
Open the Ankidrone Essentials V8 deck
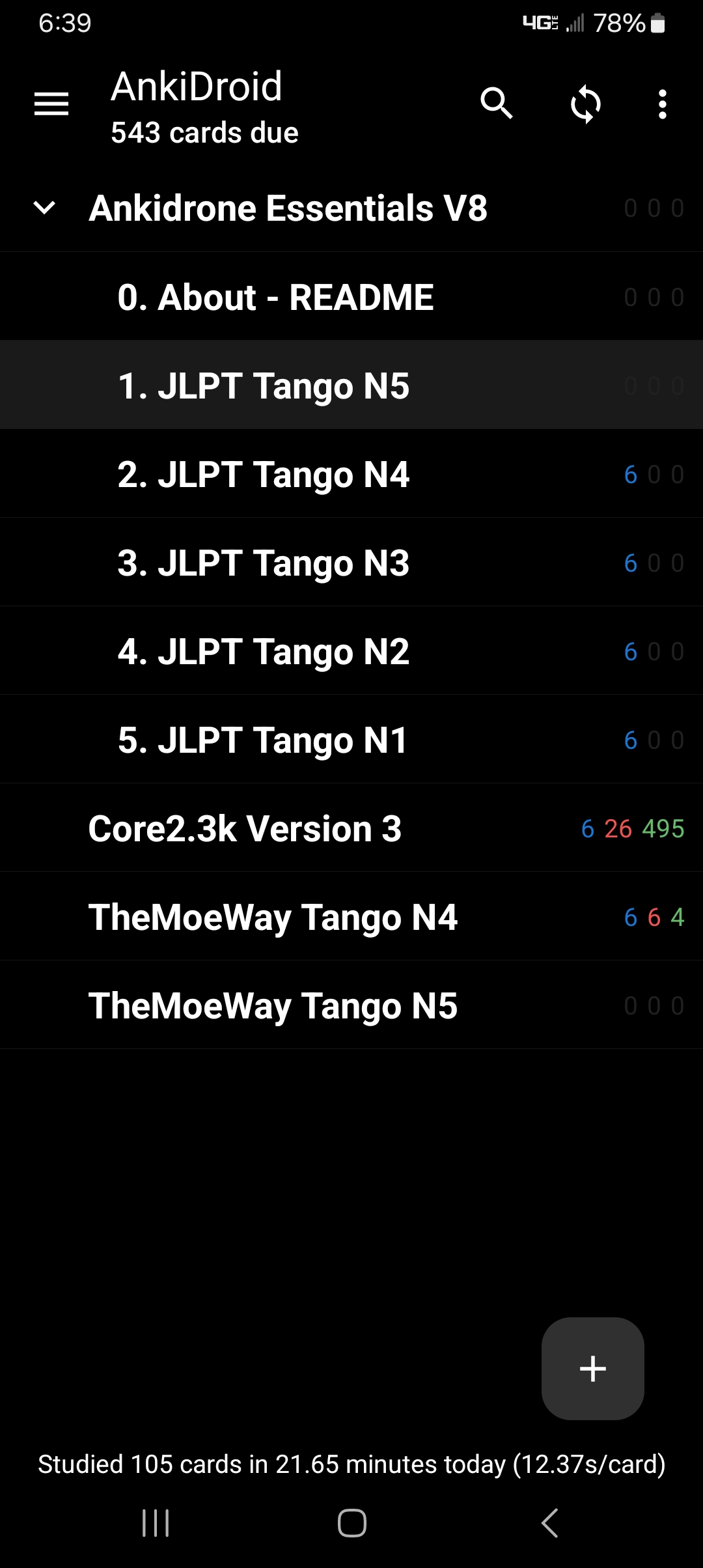coord(288,208)
